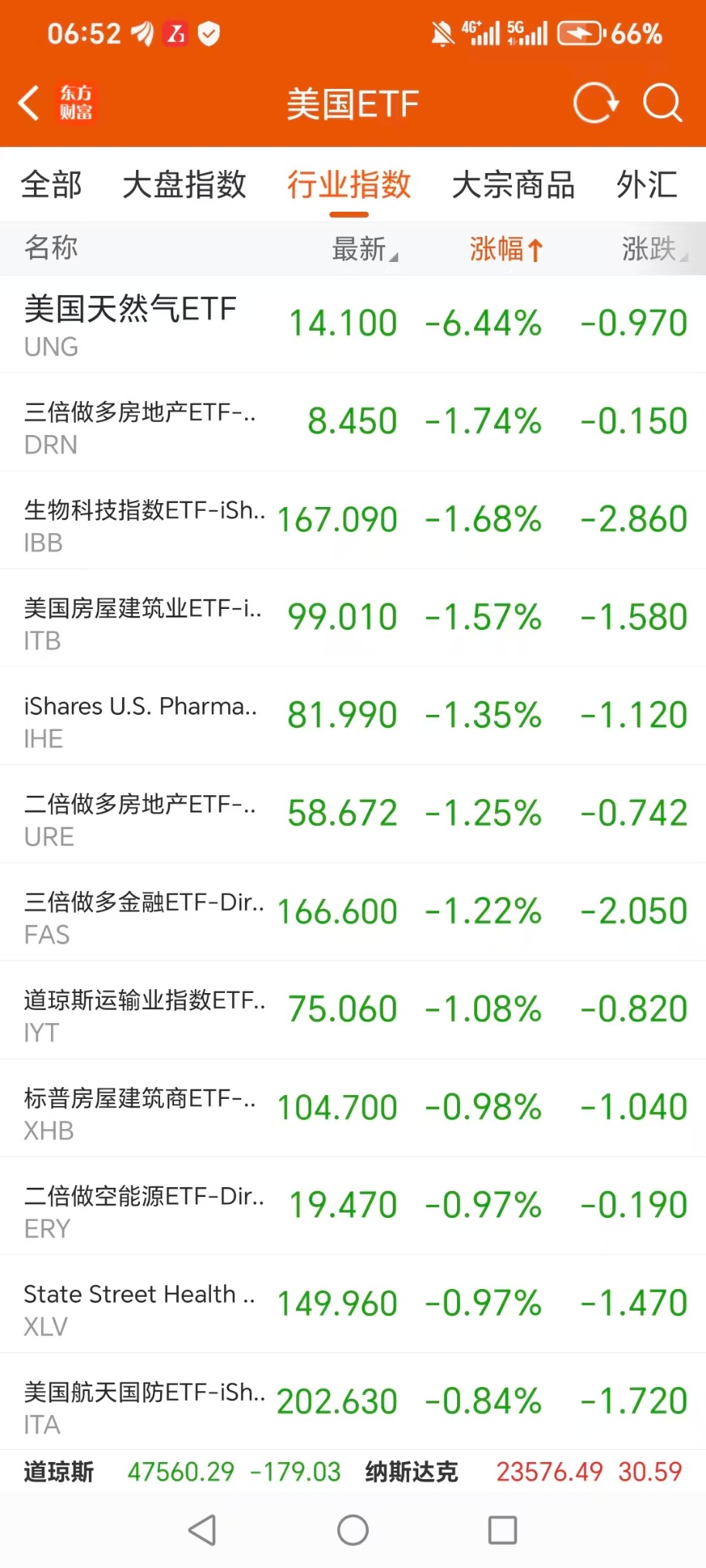Sort the list by 最新 price
Viewport: 706px width, 1568px height.
coord(363,249)
